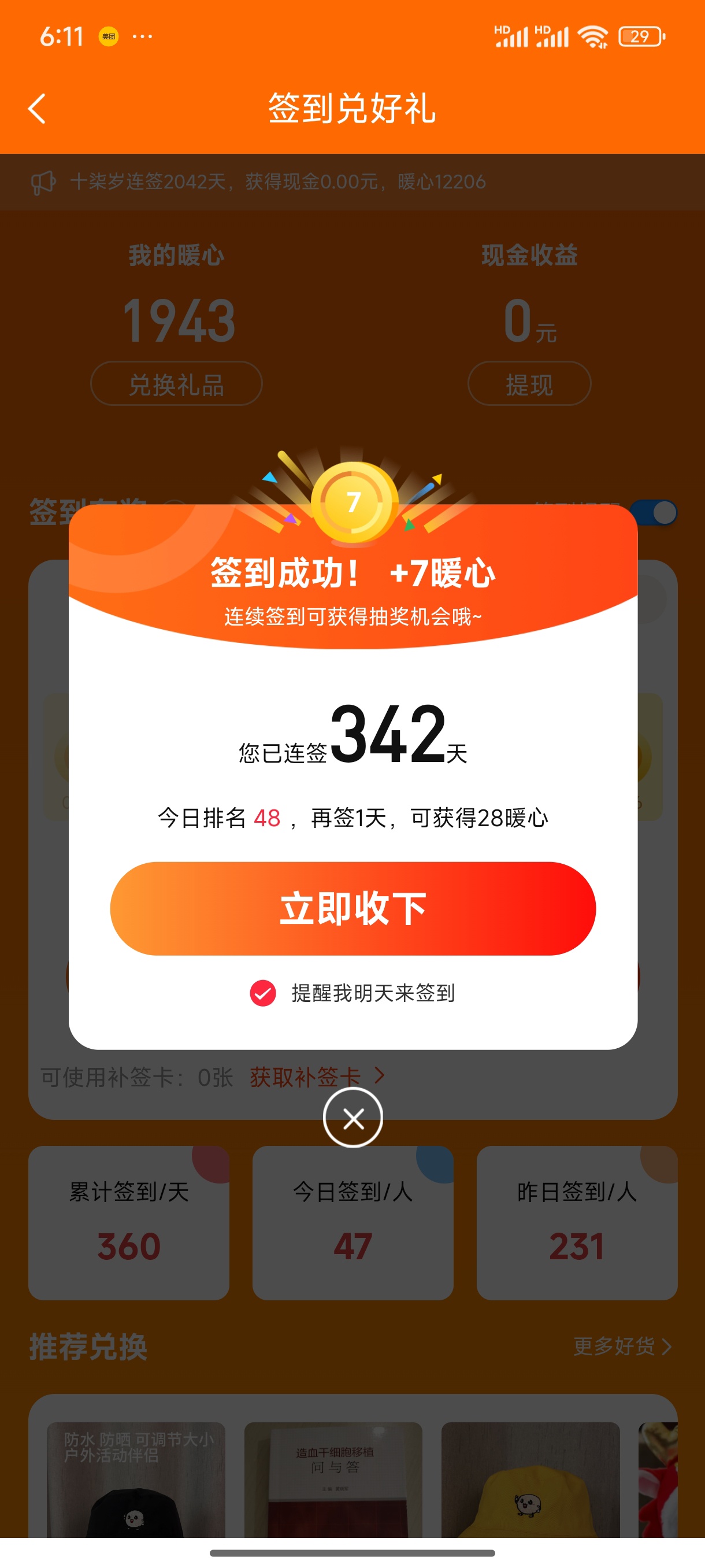Tap the 提现 withdraw button
This screenshot has height=1568, width=705.
[x=529, y=383]
